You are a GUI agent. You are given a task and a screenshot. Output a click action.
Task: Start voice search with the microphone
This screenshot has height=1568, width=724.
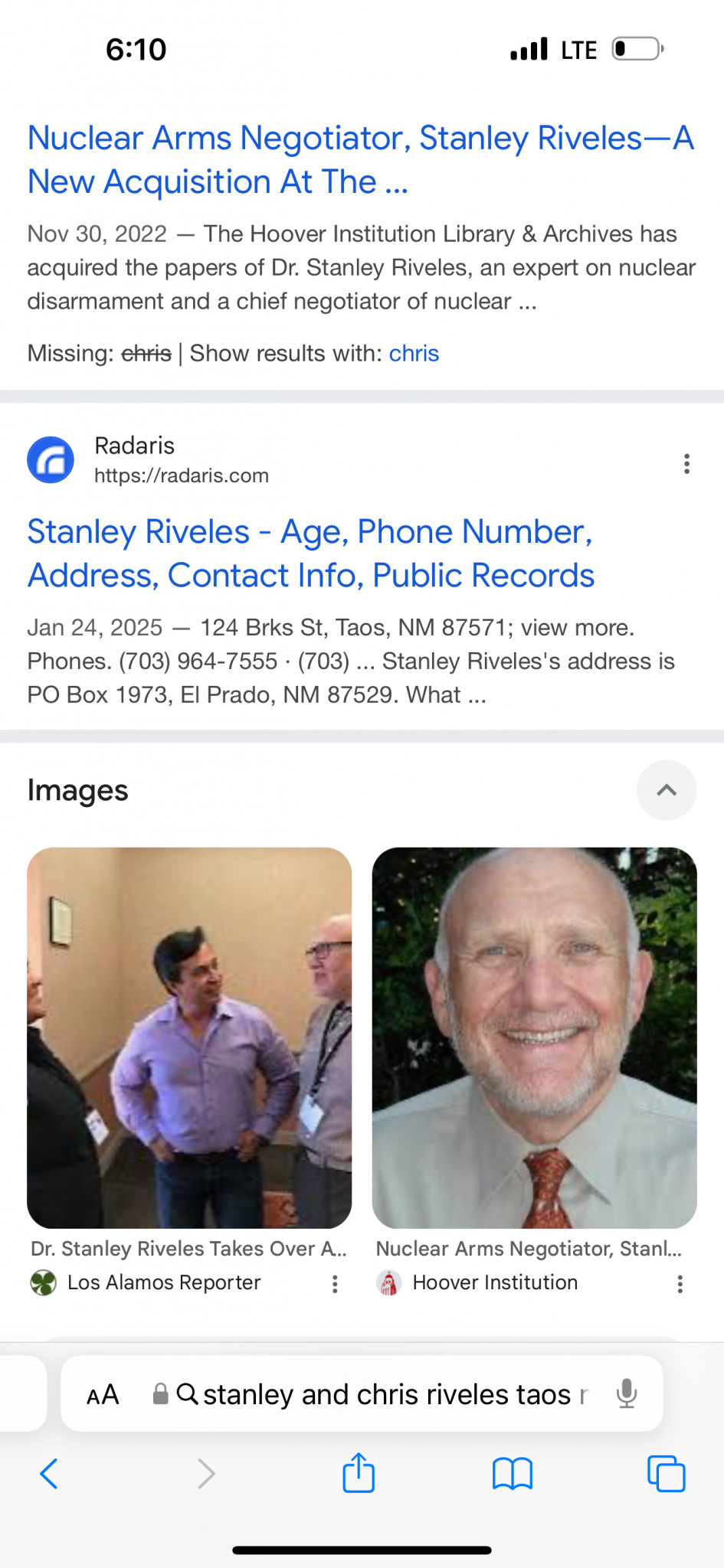coord(627,1394)
